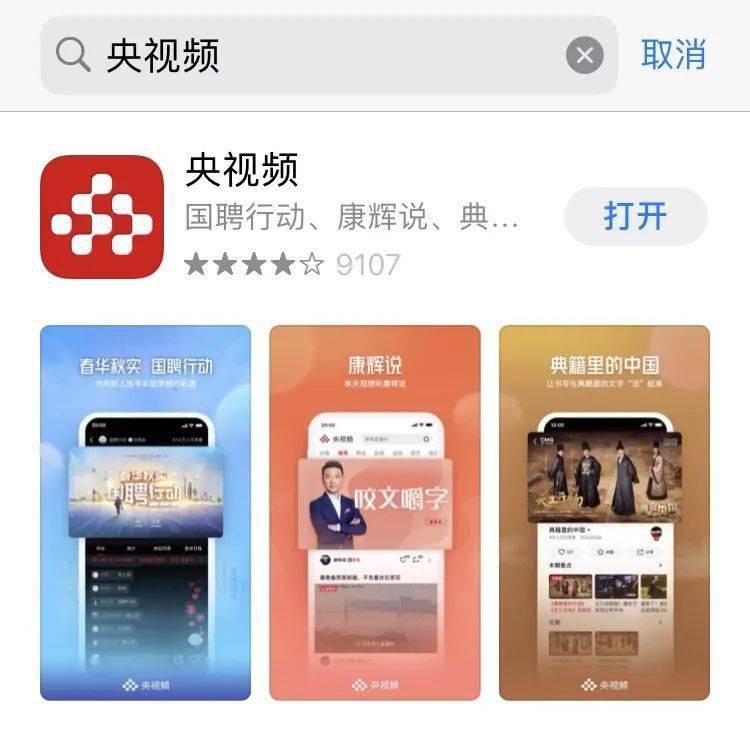View the 国聘行动 screenshot preview
The height and width of the screenshot is (736, 750).
[145, 512]
